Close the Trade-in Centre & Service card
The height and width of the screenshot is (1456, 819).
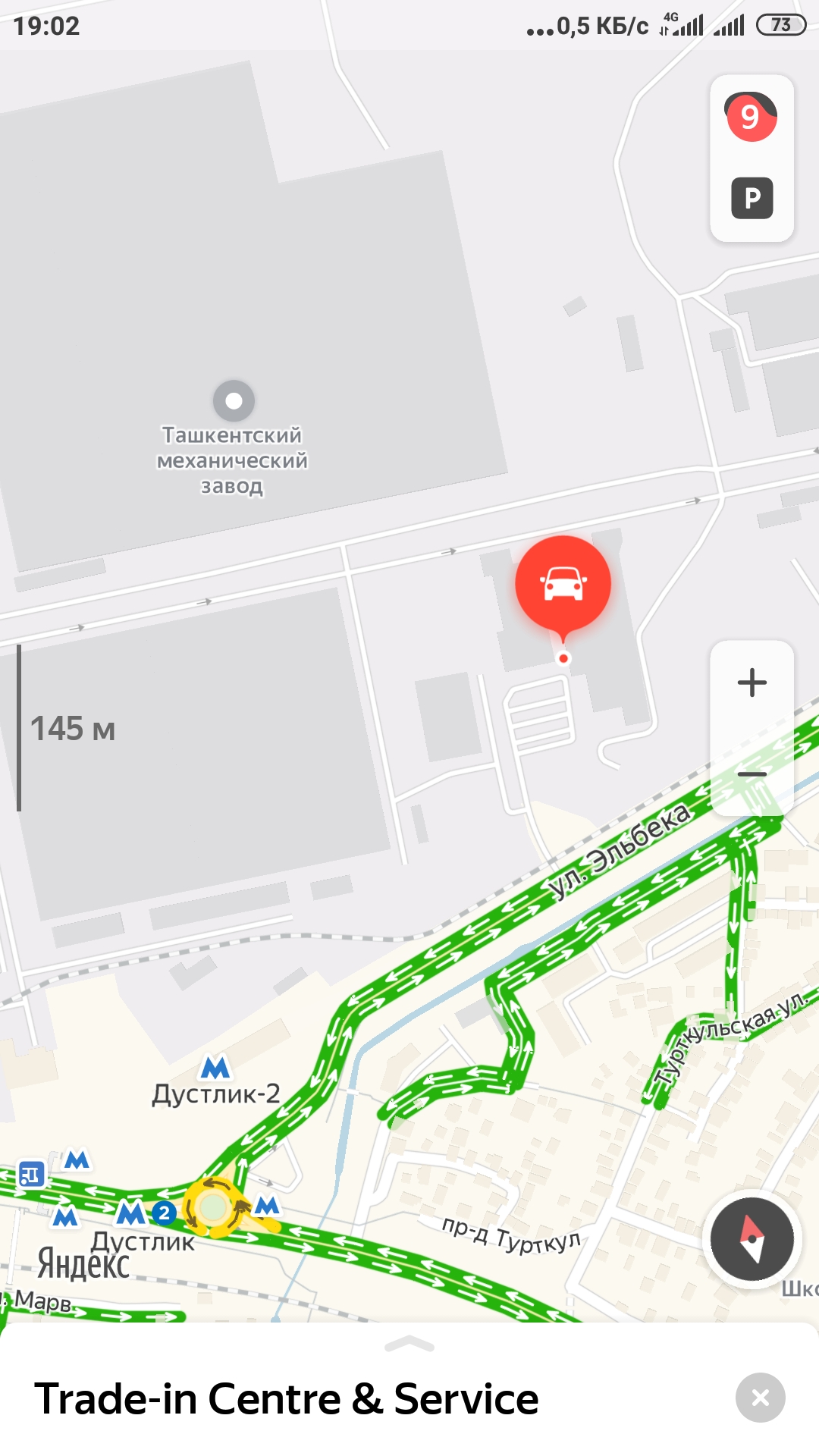click(x=760, y=1398)
